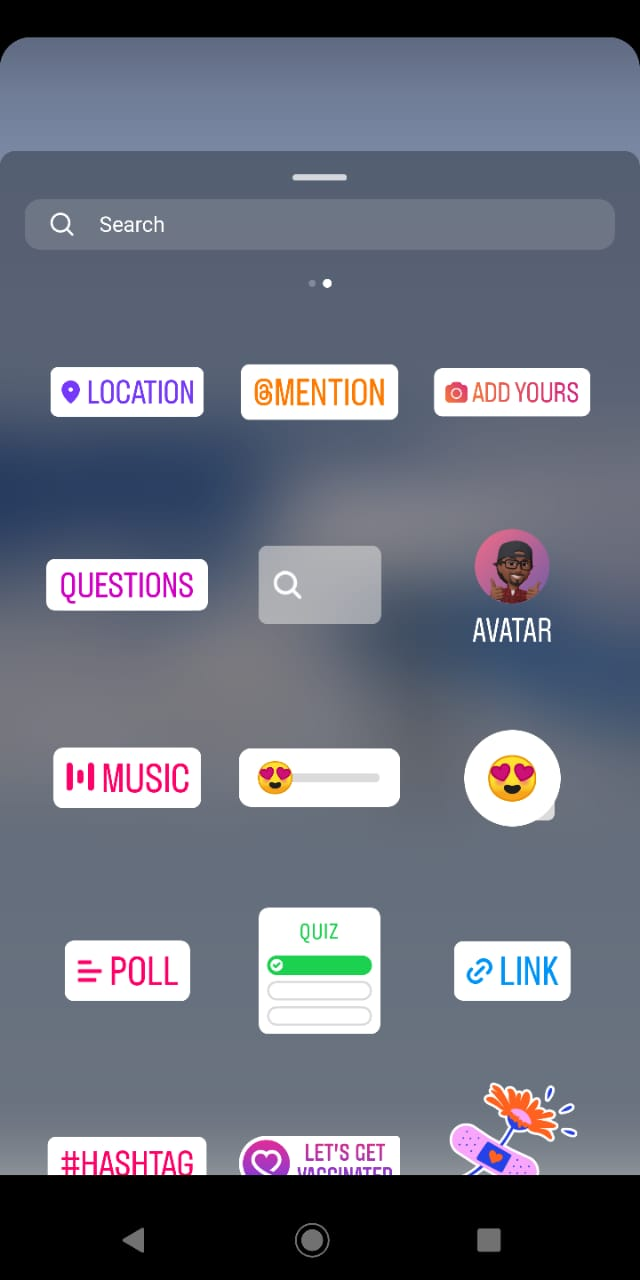Select the emoji slider sticker
The height and width of the screenshot is (1280, 640).
coord(319,778)
